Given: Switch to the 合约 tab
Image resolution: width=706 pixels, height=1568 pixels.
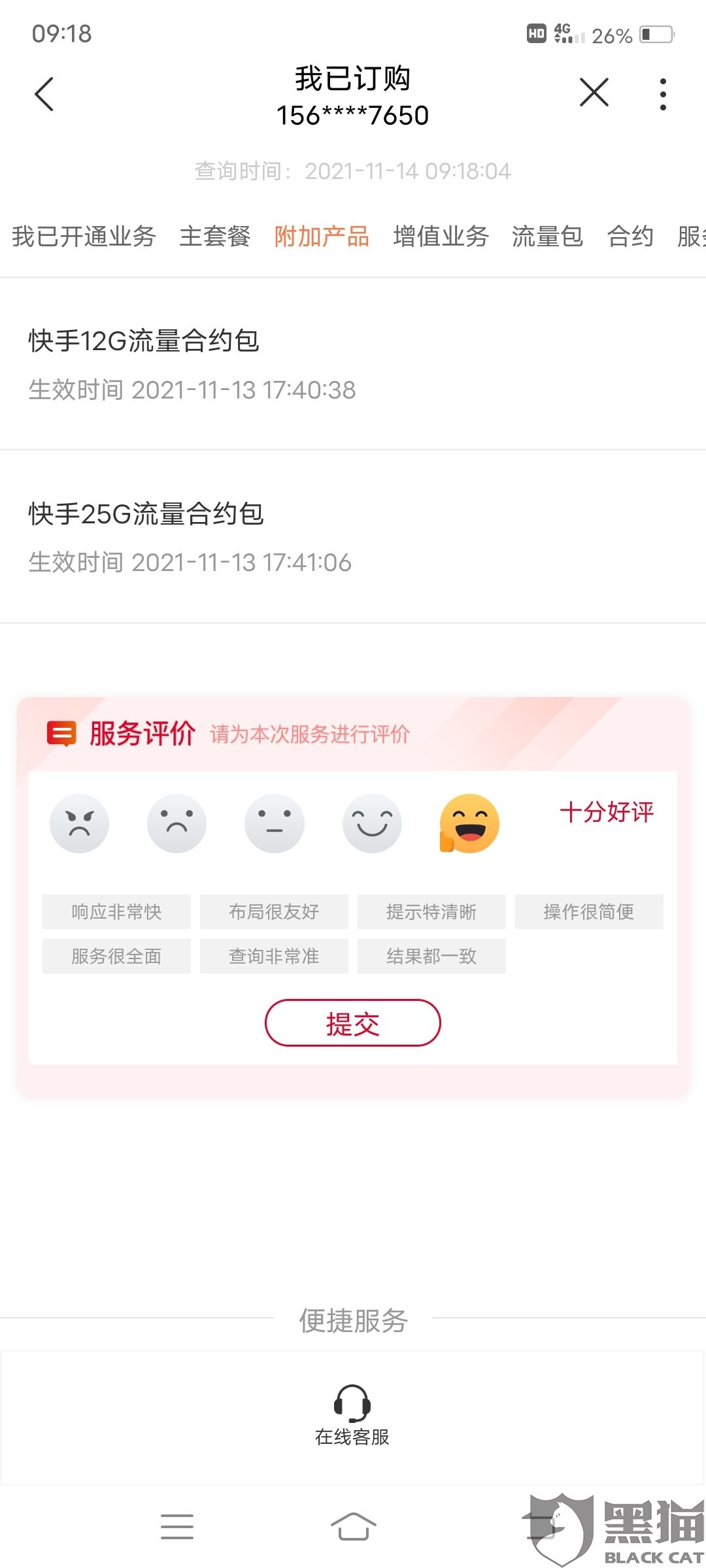Looking at the screenshot, I should (x=630, y=236).
